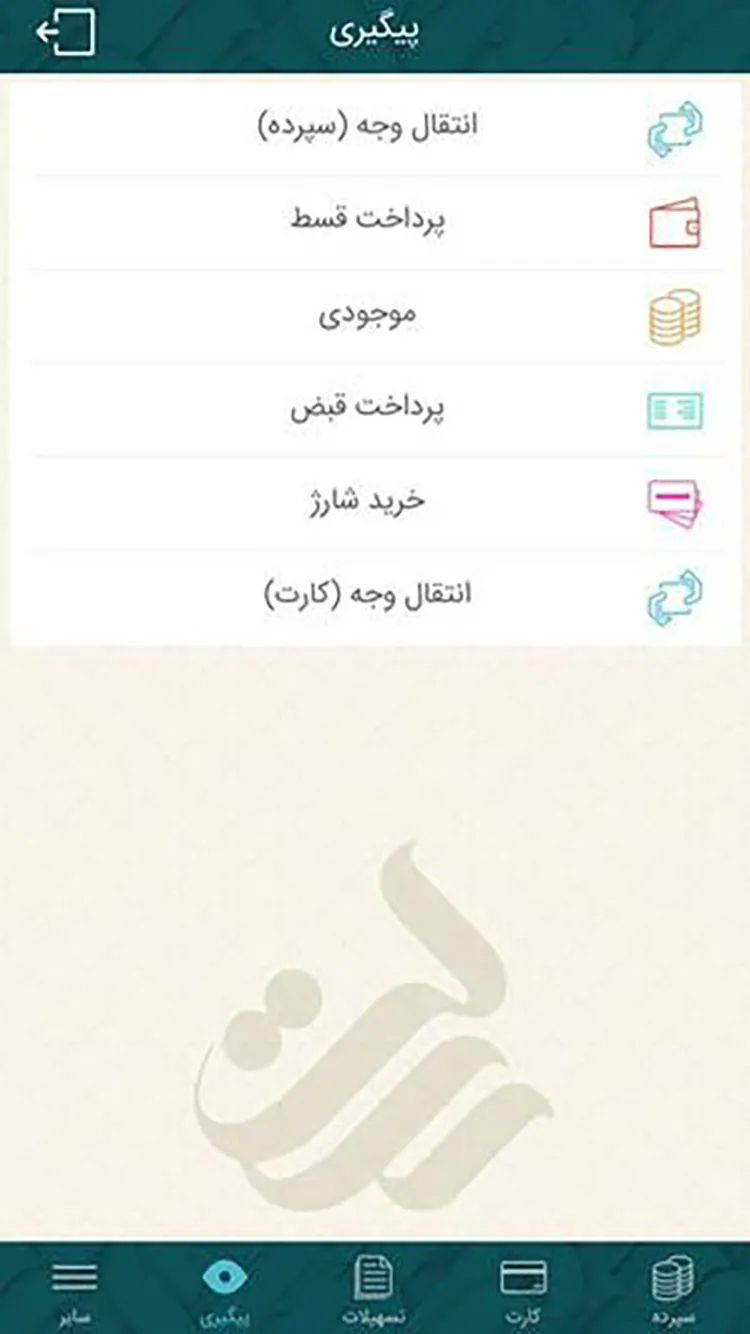750x1334 pixels.
Task: Switch to the سپرده tab
Action: coord(673,1289)
